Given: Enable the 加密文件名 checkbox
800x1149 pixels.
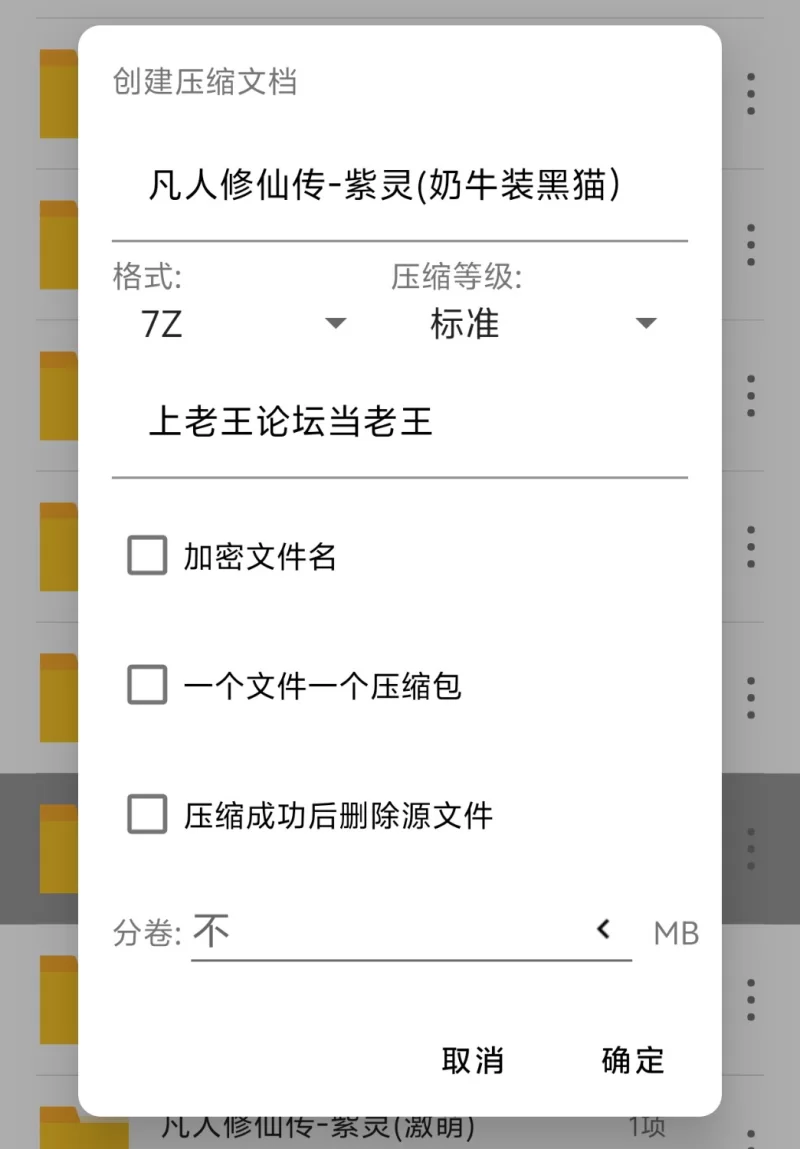Looking at the screenshot, I should point(148,556).
